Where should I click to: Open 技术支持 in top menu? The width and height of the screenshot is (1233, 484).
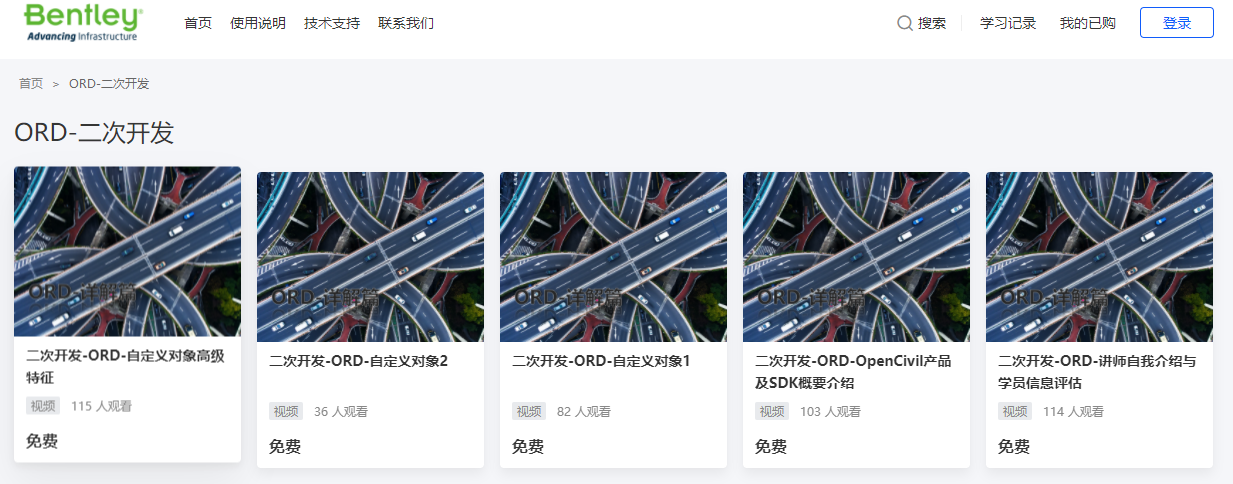(332, 23)
